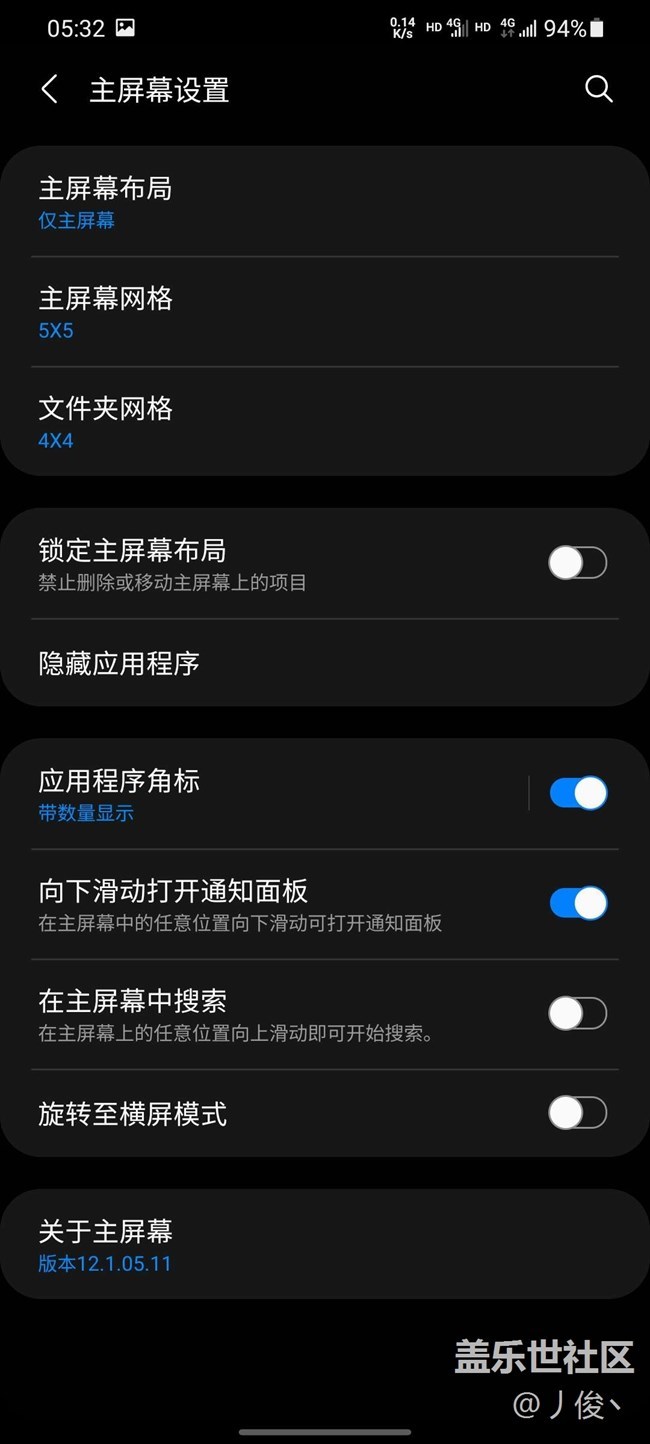650x1444 pixels.
Task: Disable 向下滑动打开通知面板 switch
Action: tap(577, 903)
